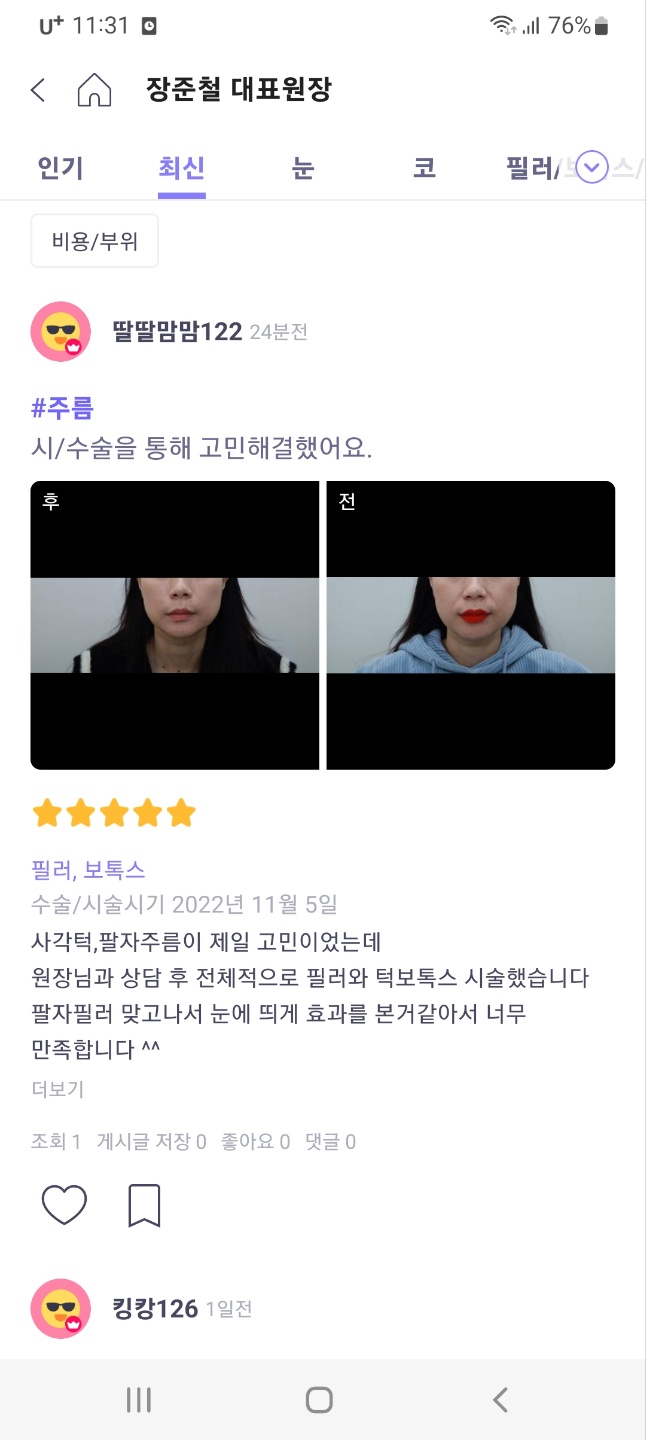Open 딸딸맘맘122's profile avatar
Viewport: 646px width, 1440px height.
click(x=61, y=331)
